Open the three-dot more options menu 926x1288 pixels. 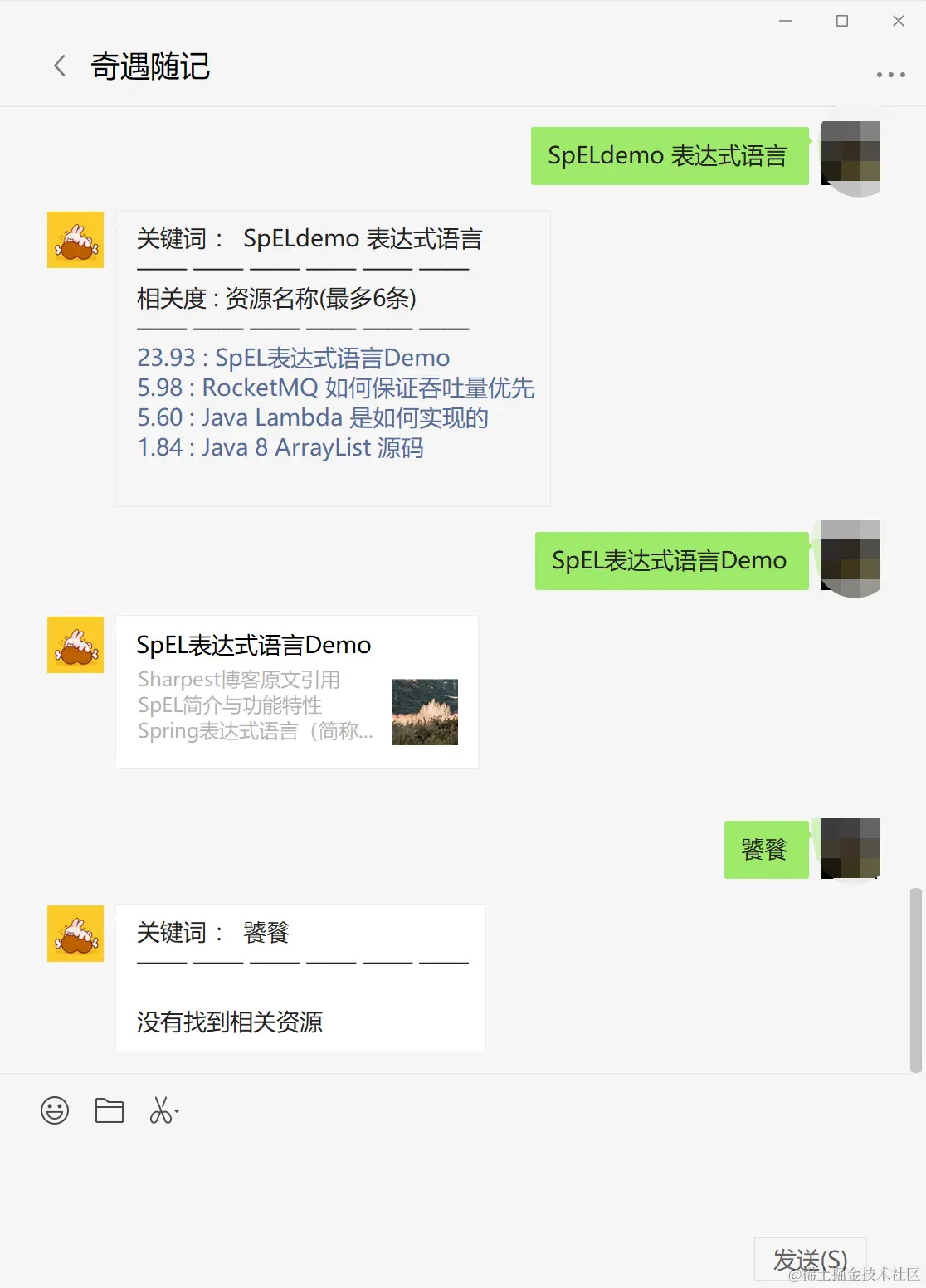tap(890, 75)
